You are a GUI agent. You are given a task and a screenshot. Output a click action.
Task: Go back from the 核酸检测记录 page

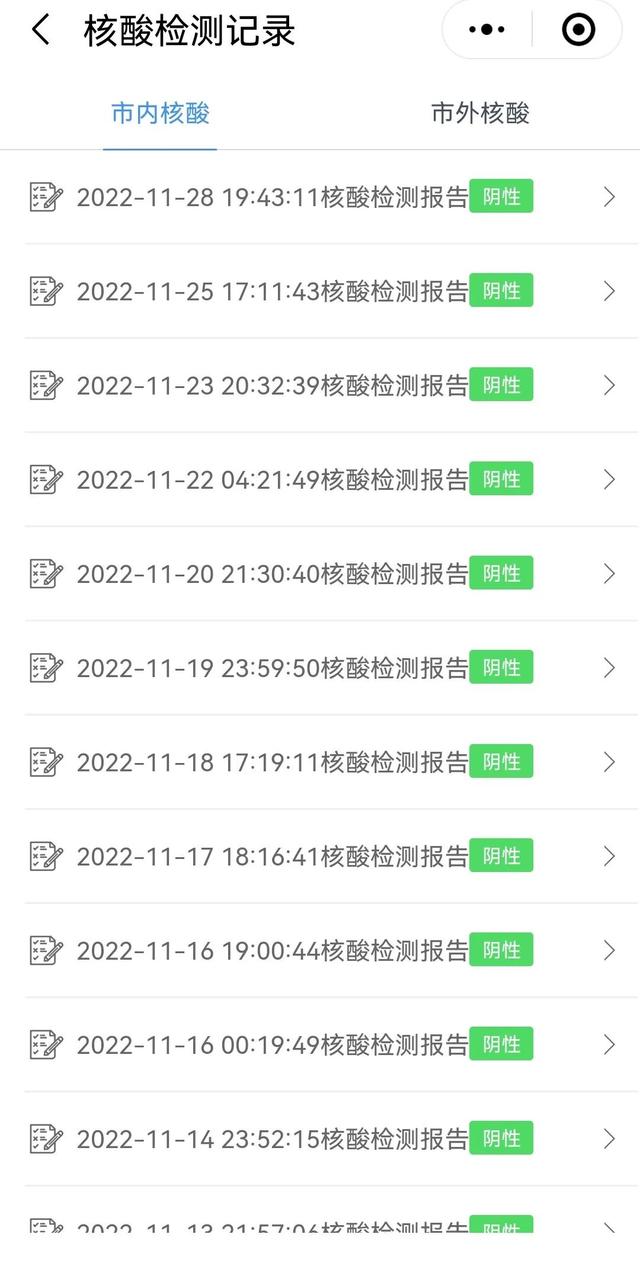[x=41, y=30]
